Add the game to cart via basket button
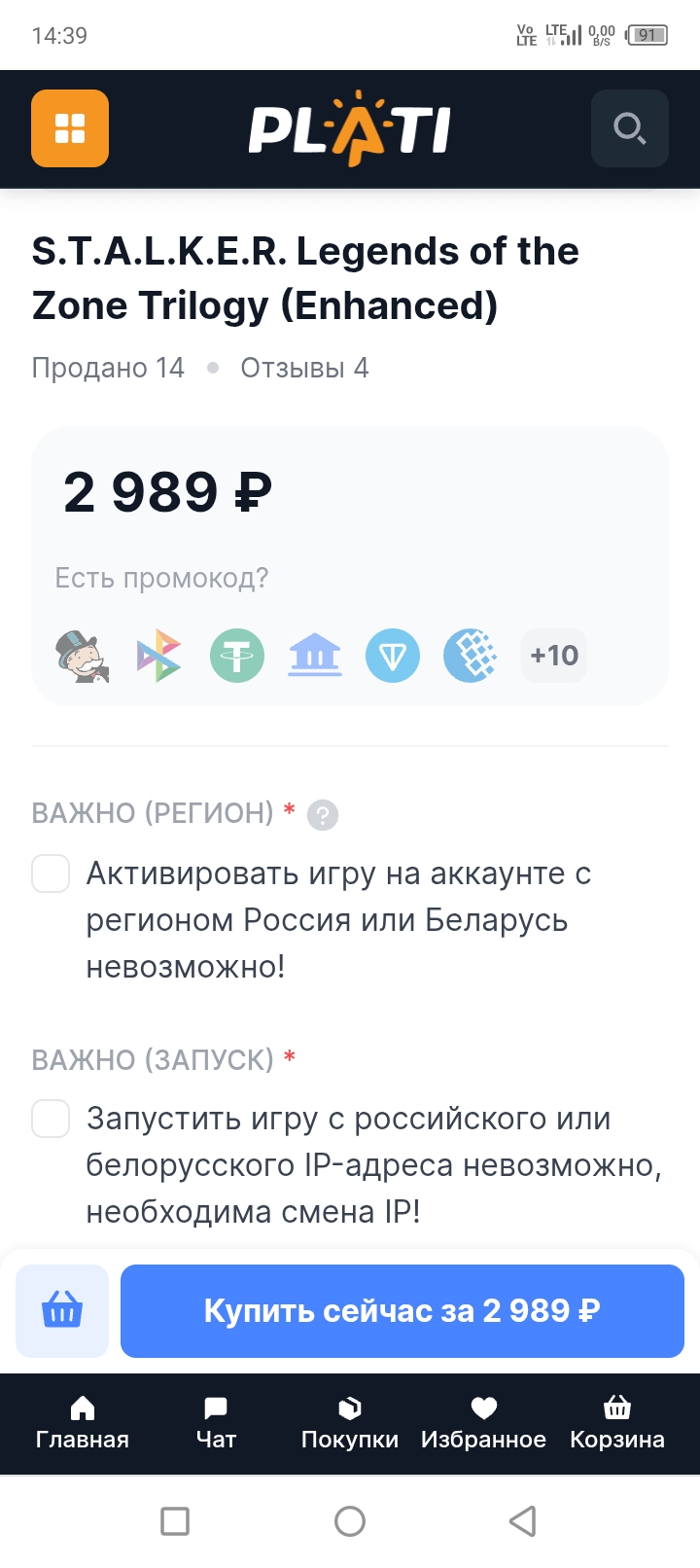 62,1311
